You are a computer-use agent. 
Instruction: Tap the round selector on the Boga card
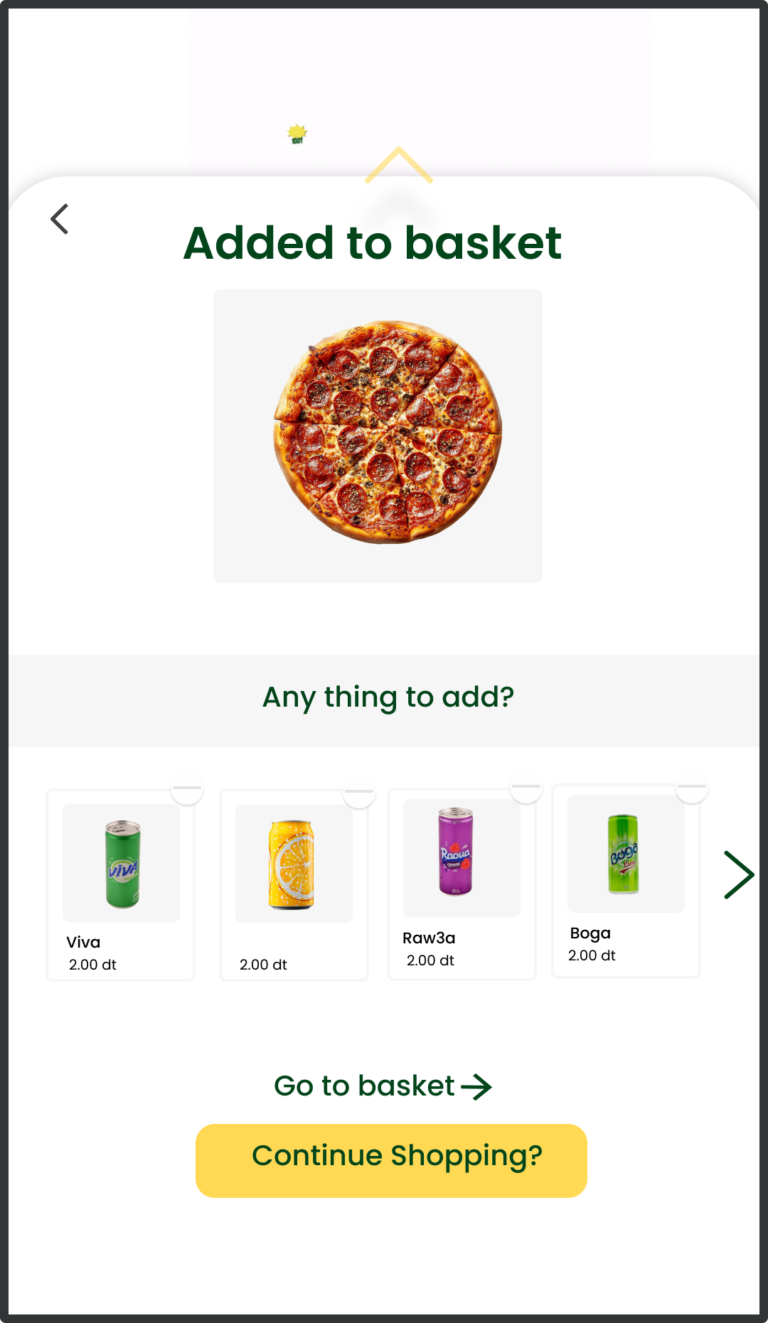691,787
